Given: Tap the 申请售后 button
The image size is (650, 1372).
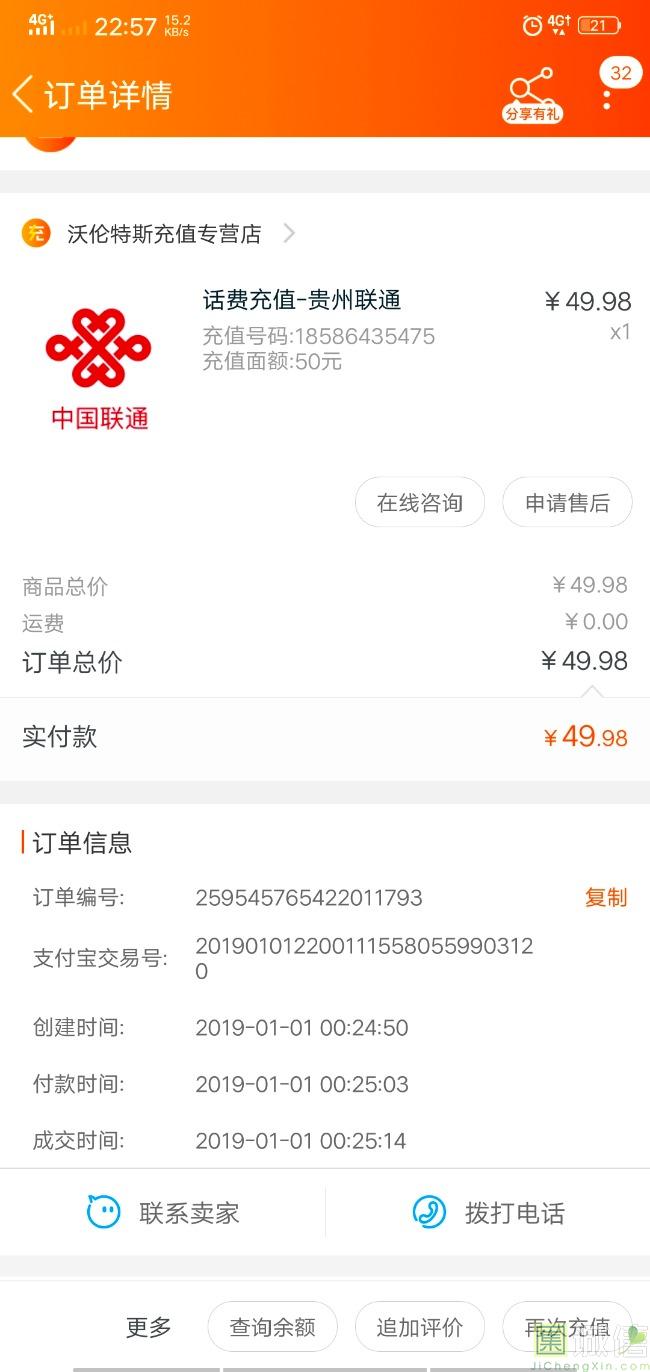Looking at the screenshot, I should click(567, 502).
